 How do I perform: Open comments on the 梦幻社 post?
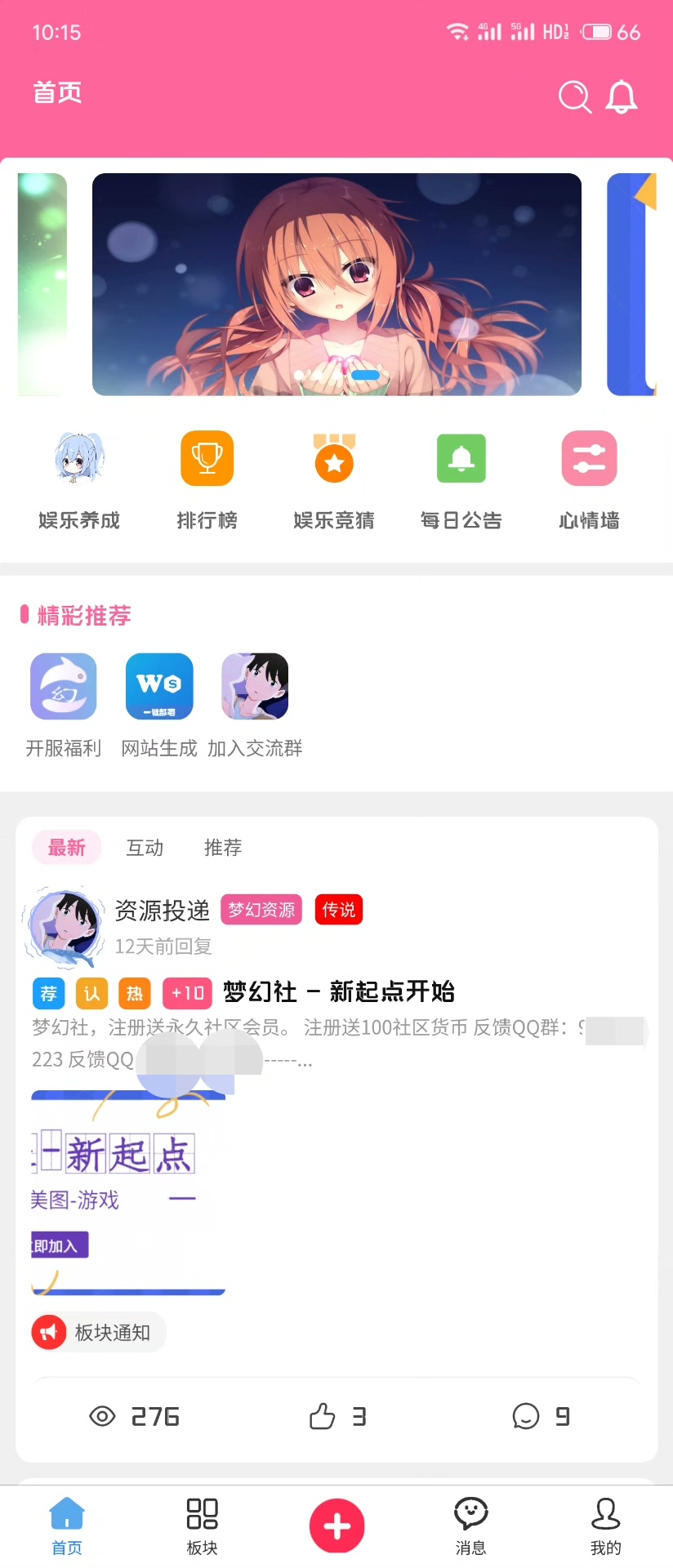click(x=540, y=1416)
